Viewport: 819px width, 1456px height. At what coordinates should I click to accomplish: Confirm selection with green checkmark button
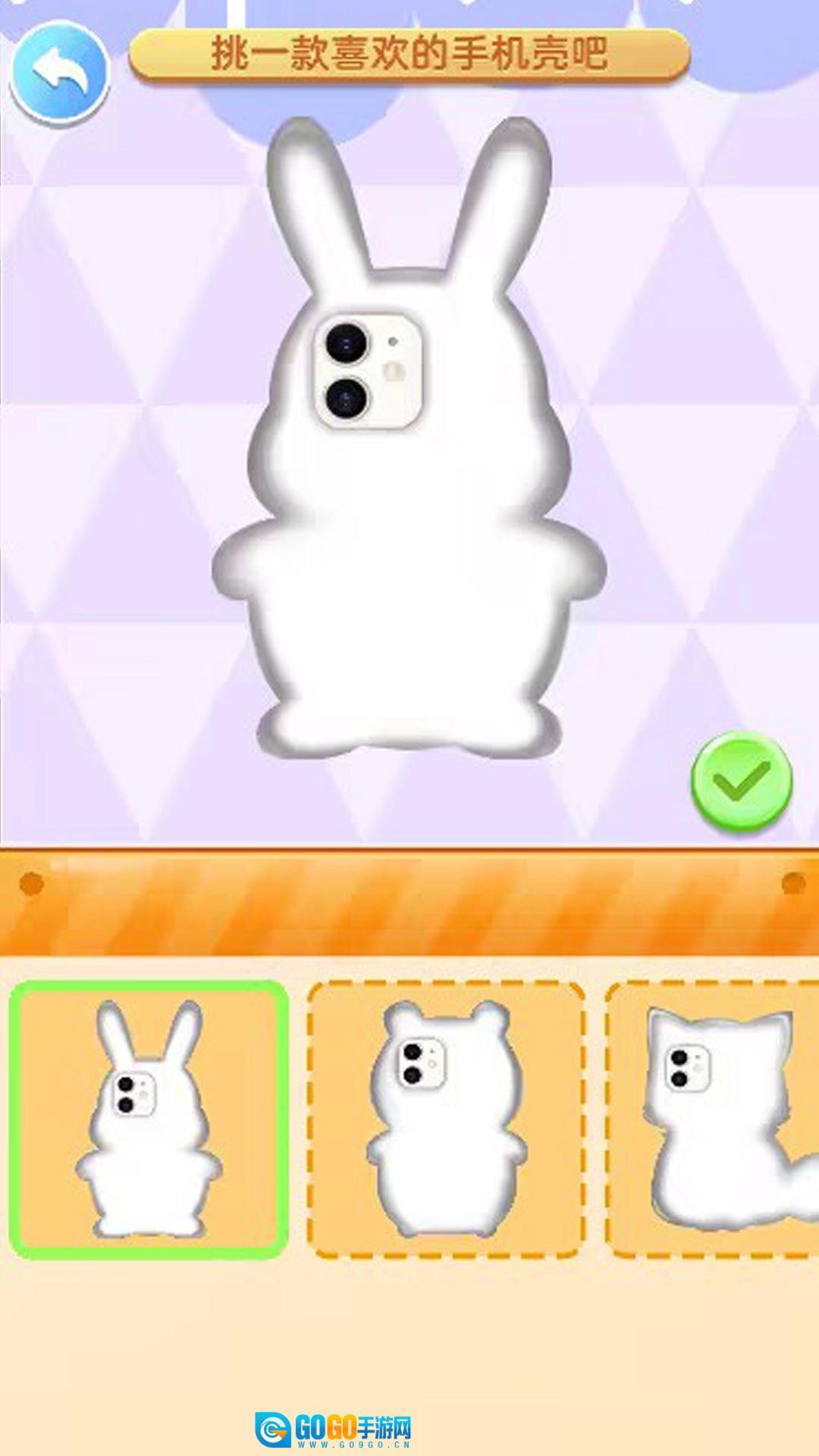pyautogui.click(x=741, y=781)
